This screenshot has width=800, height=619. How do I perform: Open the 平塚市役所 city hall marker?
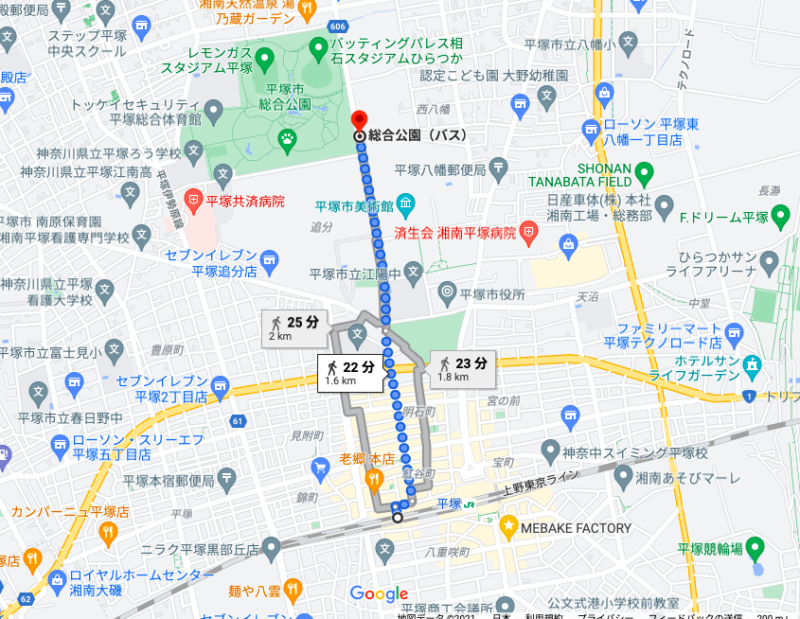point(446,292)
